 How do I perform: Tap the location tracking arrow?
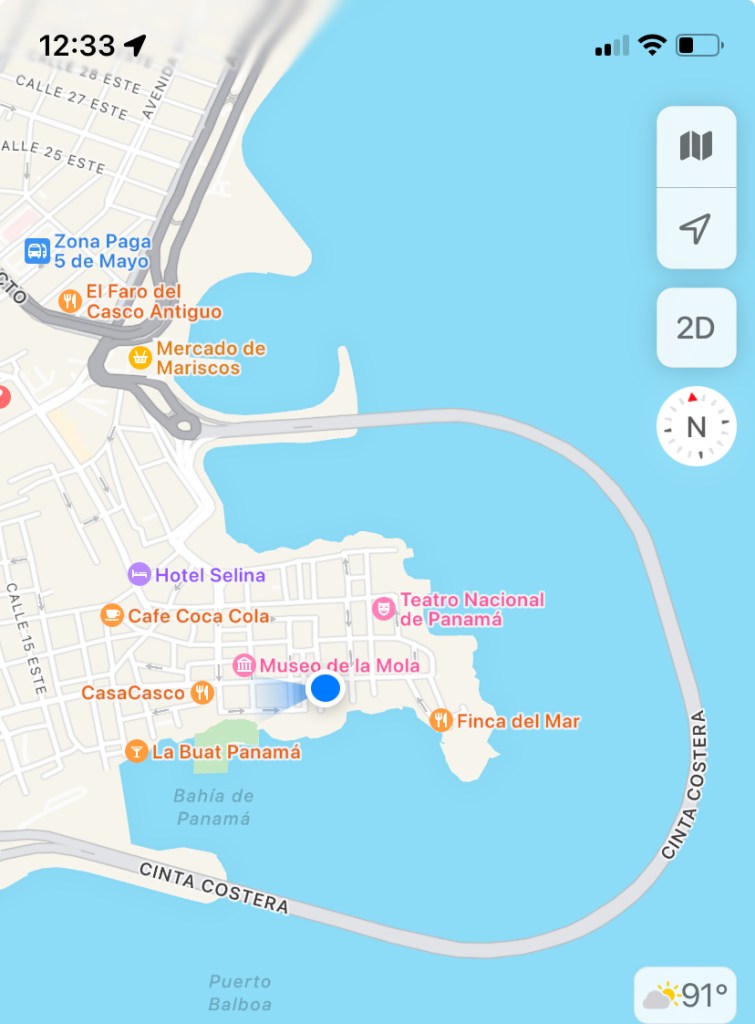[x=696, y=228]
